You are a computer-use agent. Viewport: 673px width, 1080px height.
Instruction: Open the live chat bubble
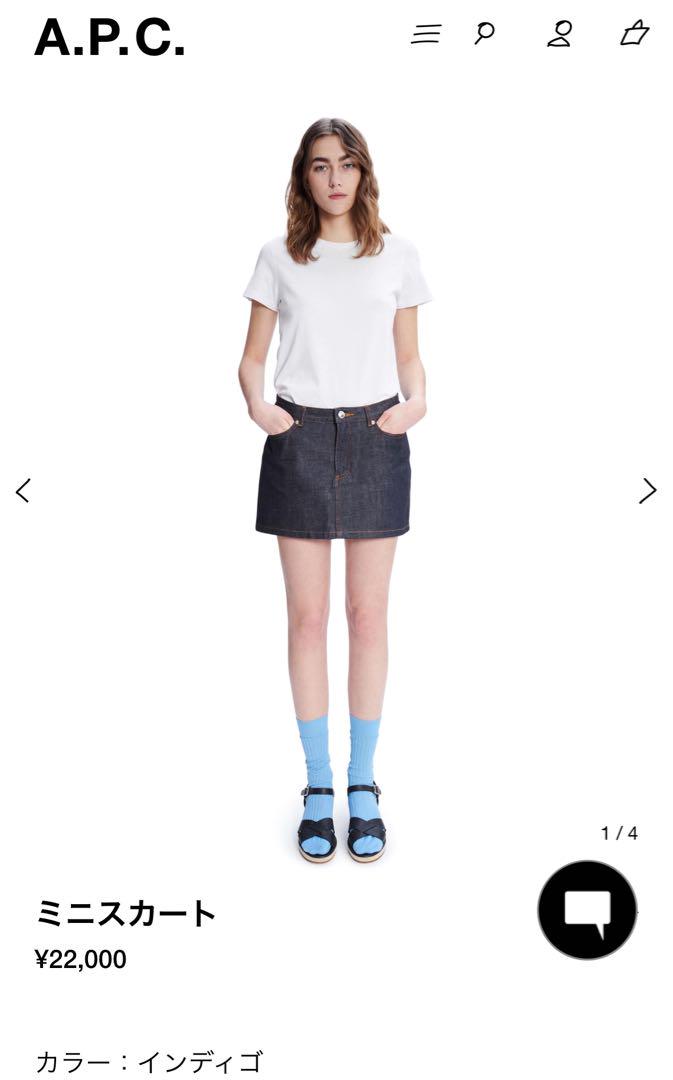click(588, 910)
